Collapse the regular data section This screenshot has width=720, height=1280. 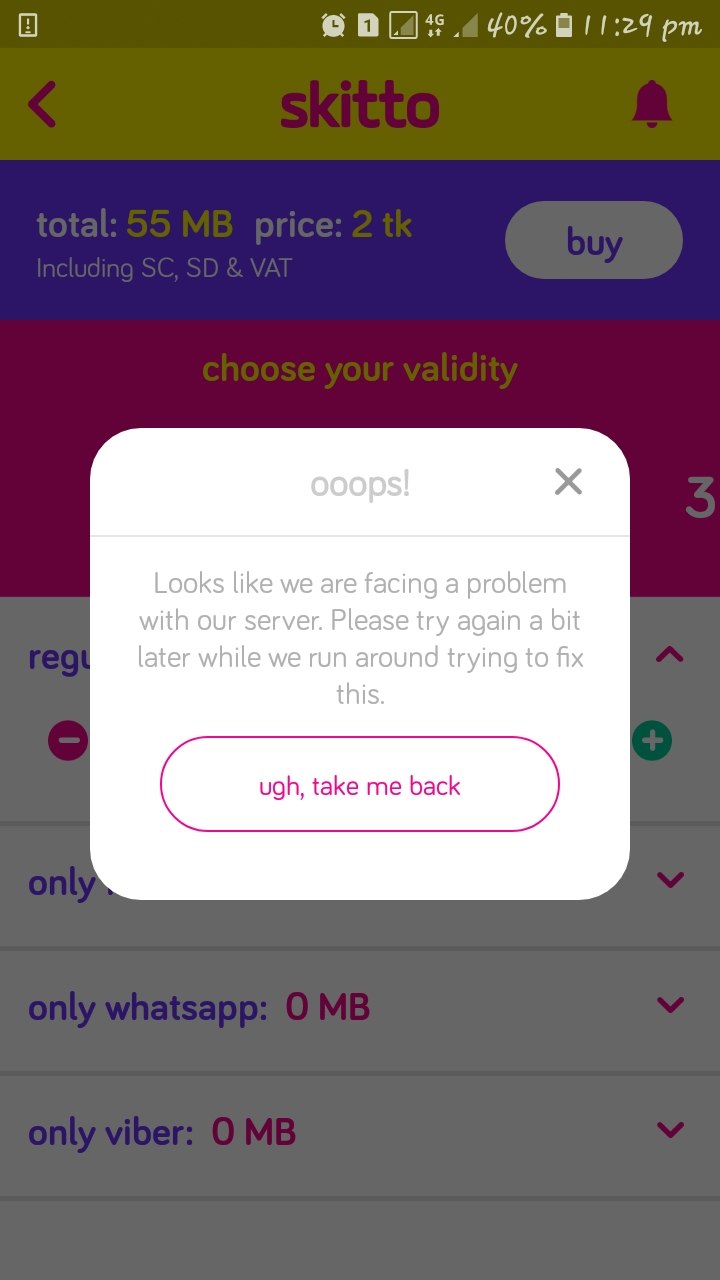pyautogui.click(x=669, y=655)
